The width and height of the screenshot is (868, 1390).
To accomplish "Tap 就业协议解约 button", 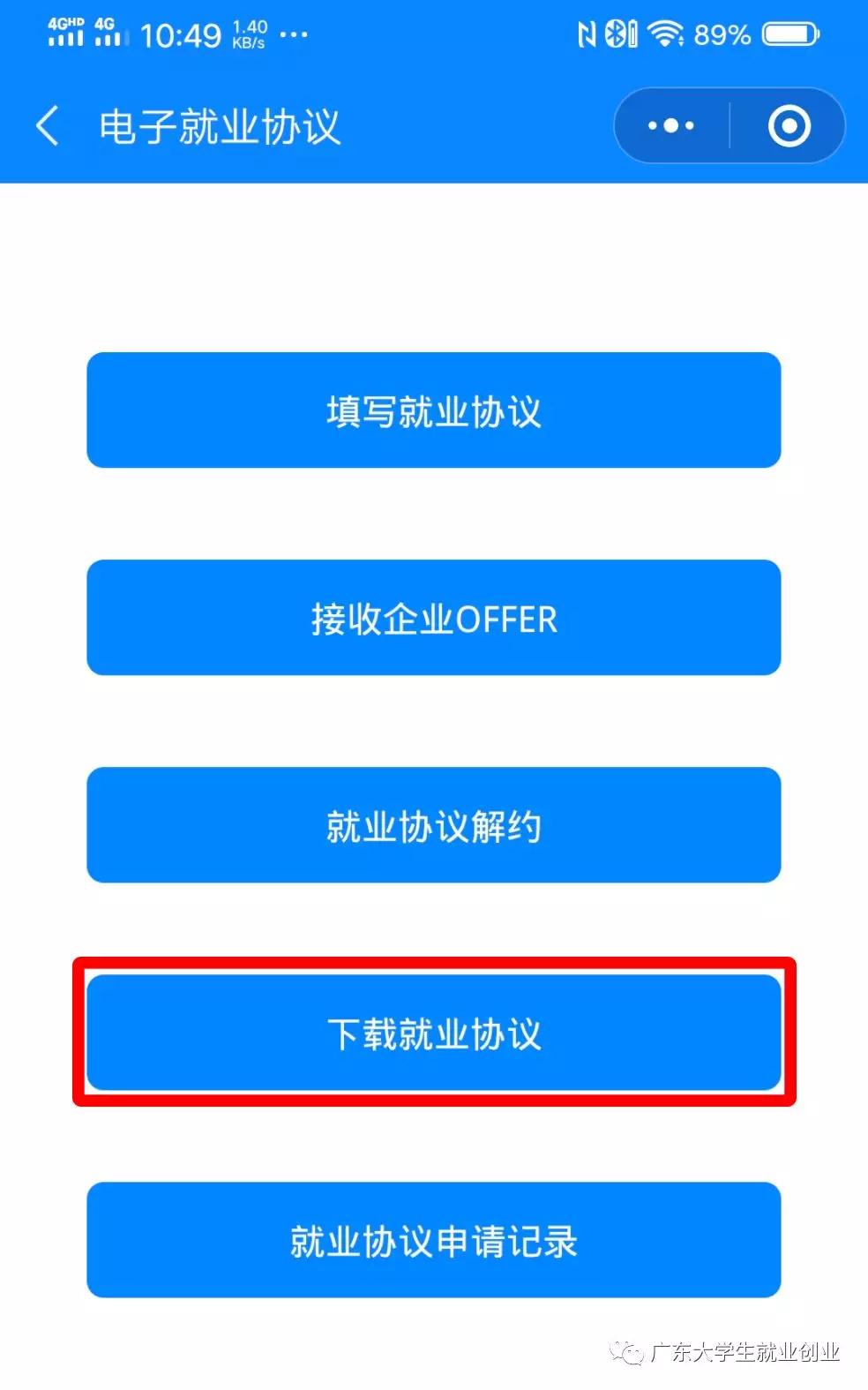I will tap(433, 825).
